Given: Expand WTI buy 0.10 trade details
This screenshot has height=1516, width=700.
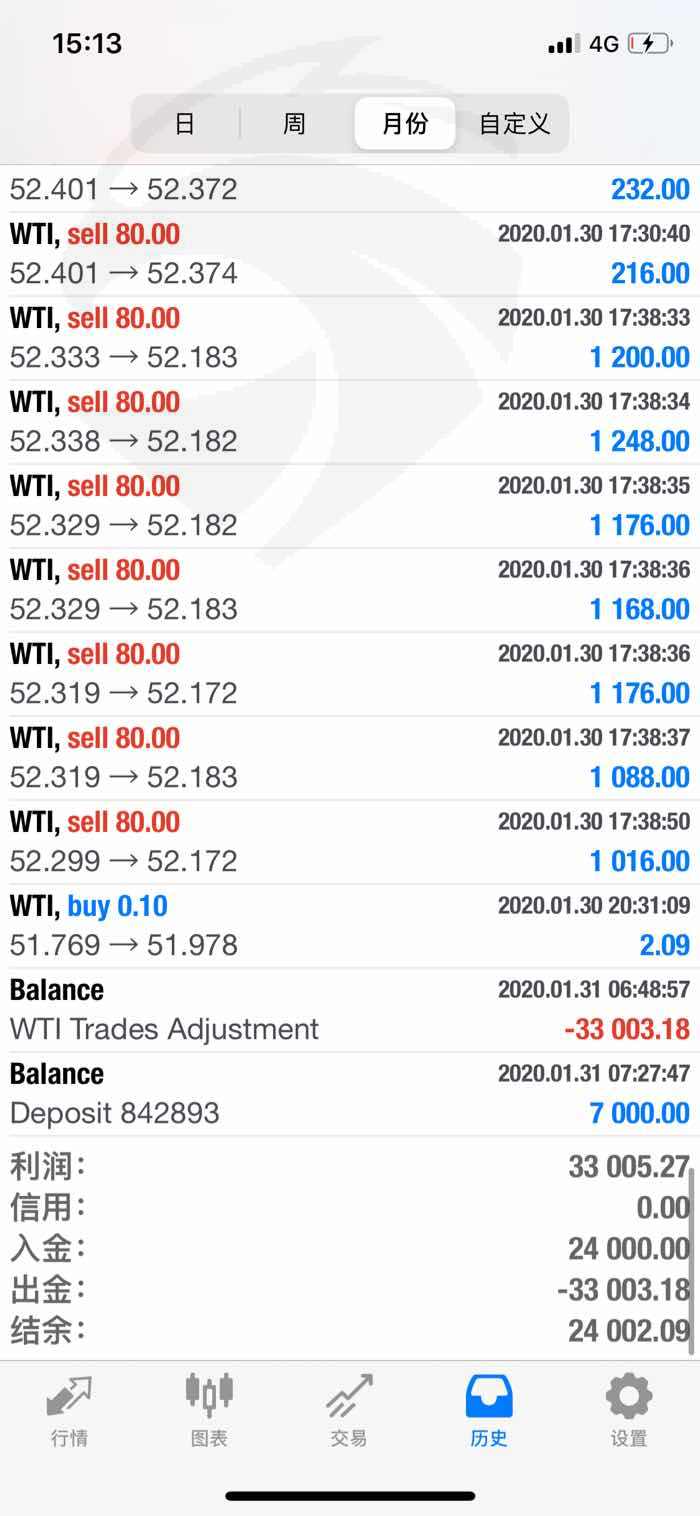Looking at the screenshot, I should 350,926.
